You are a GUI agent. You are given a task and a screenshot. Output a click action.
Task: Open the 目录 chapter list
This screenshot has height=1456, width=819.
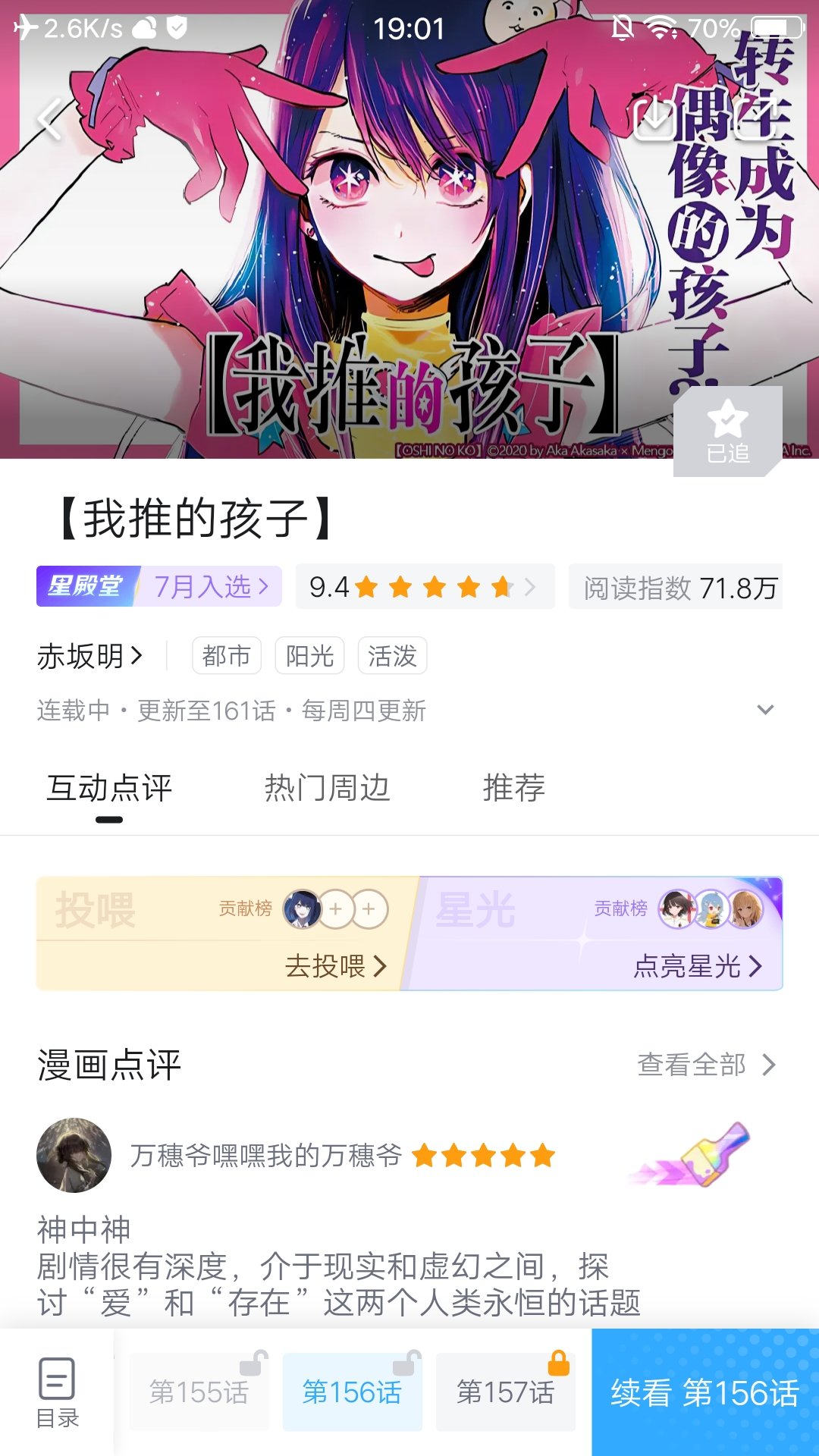point(57,1392)
